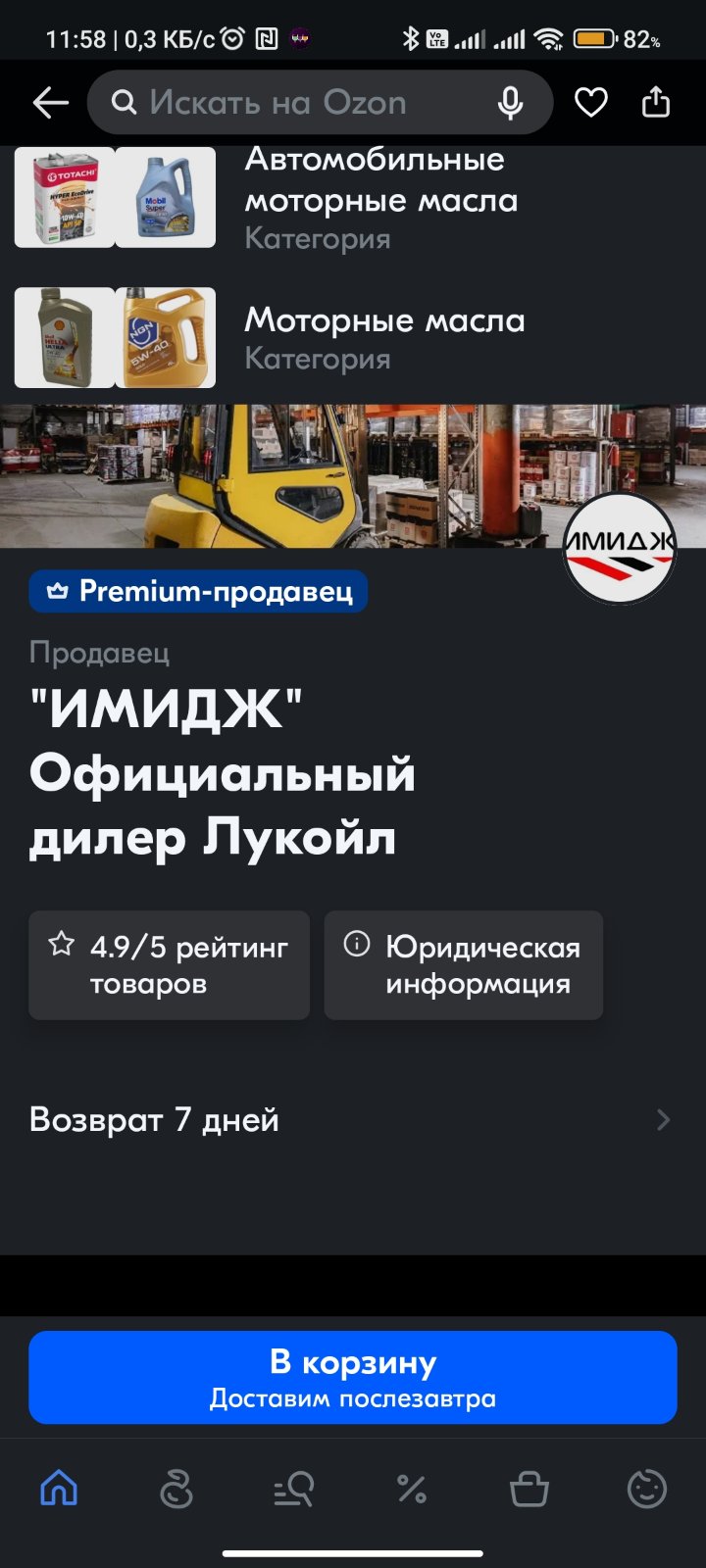This screenshot has height=1568, width=706.
Task: Share this product page
Action: tap(656, 102)
